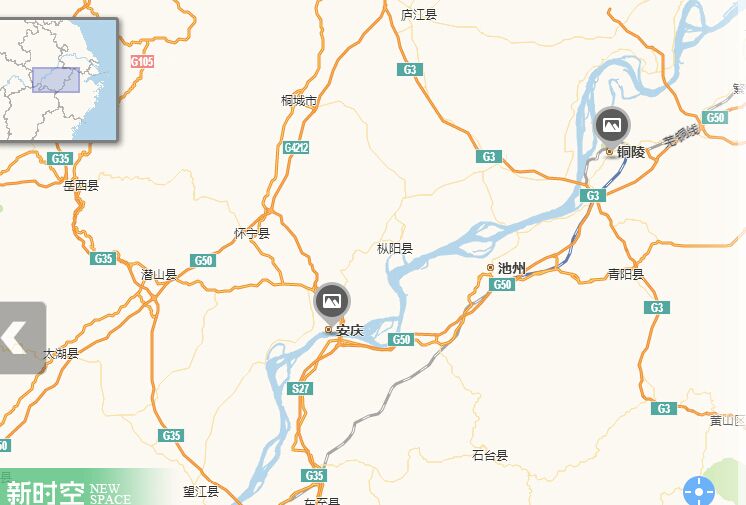Open the photo marker at 铜陵
This screenshot has width=746, height=505.
[612, 125]
